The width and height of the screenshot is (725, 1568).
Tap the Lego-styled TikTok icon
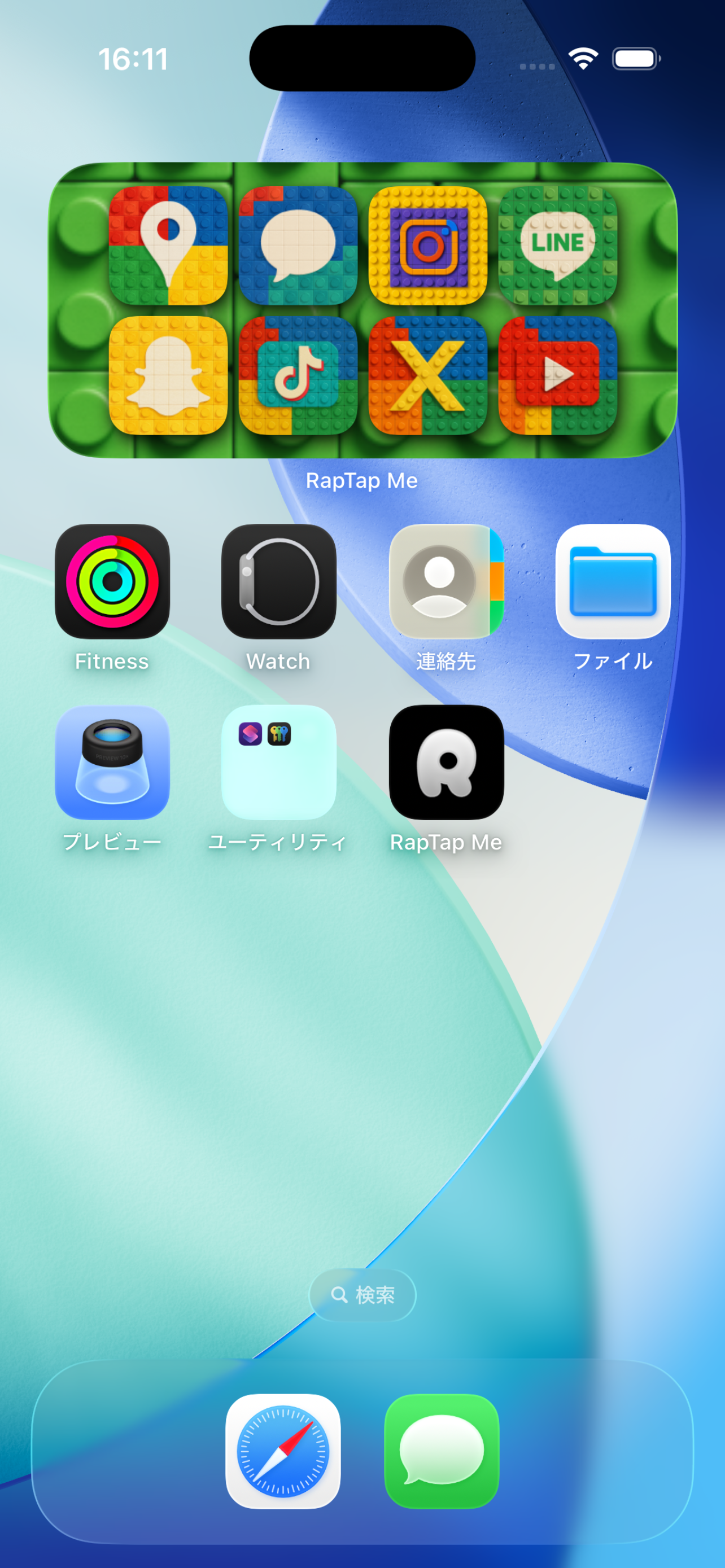pyautogui.click(x=298, y=374)
